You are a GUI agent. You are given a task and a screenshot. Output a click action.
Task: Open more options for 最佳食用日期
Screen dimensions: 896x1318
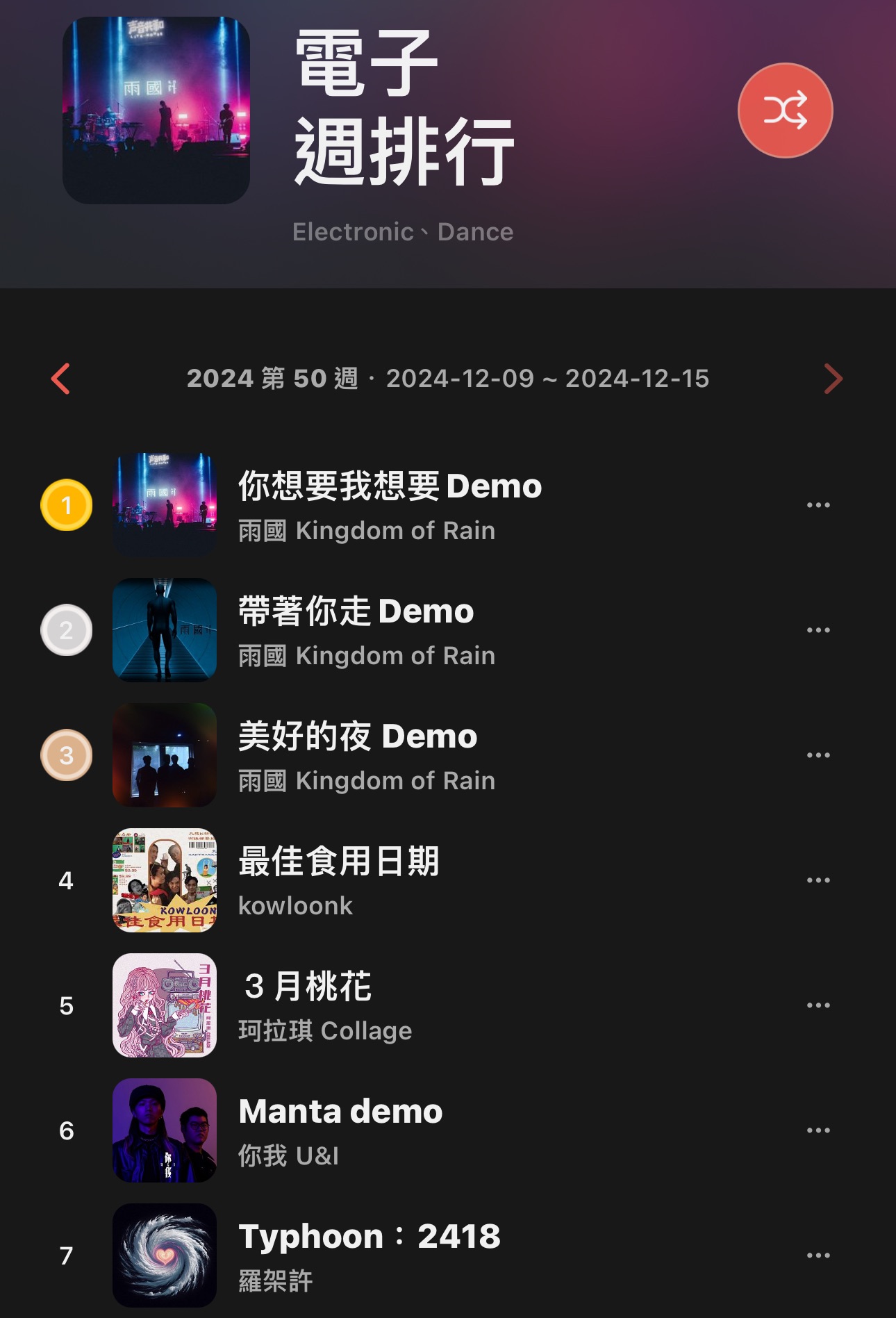tap(818, 880)
